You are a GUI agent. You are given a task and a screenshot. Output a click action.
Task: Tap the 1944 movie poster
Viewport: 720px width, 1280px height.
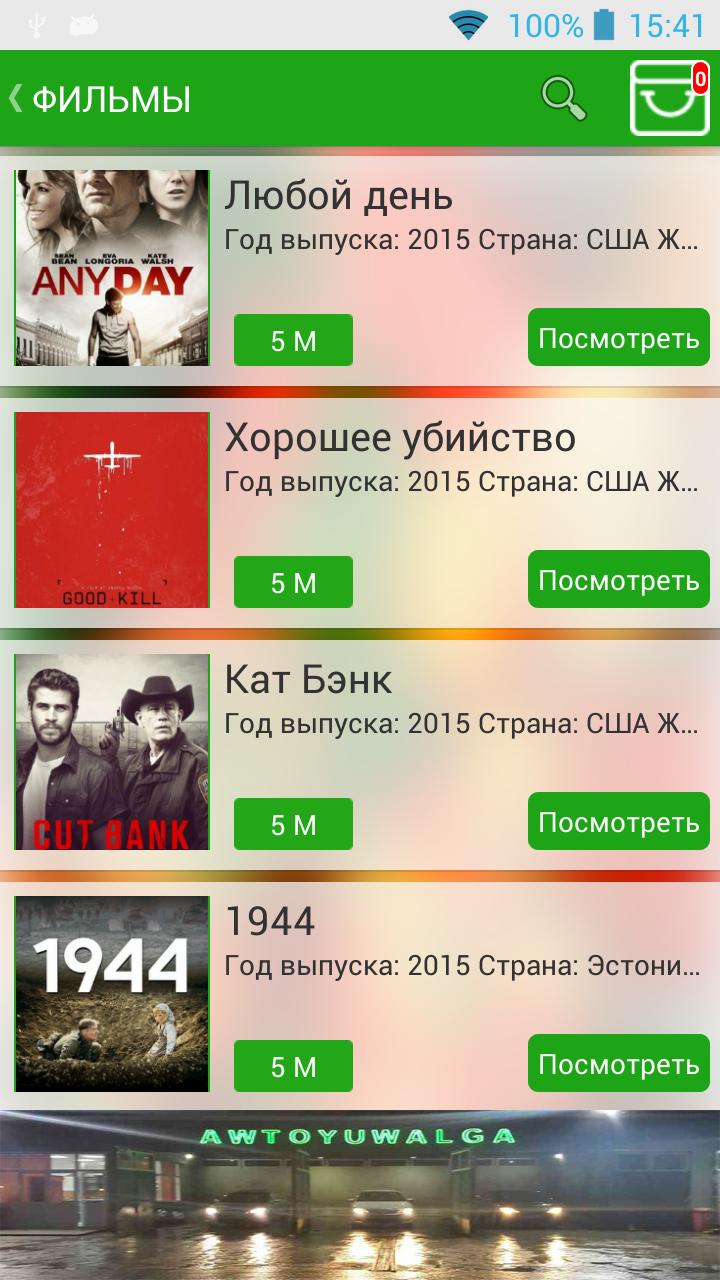click(111, 993)
